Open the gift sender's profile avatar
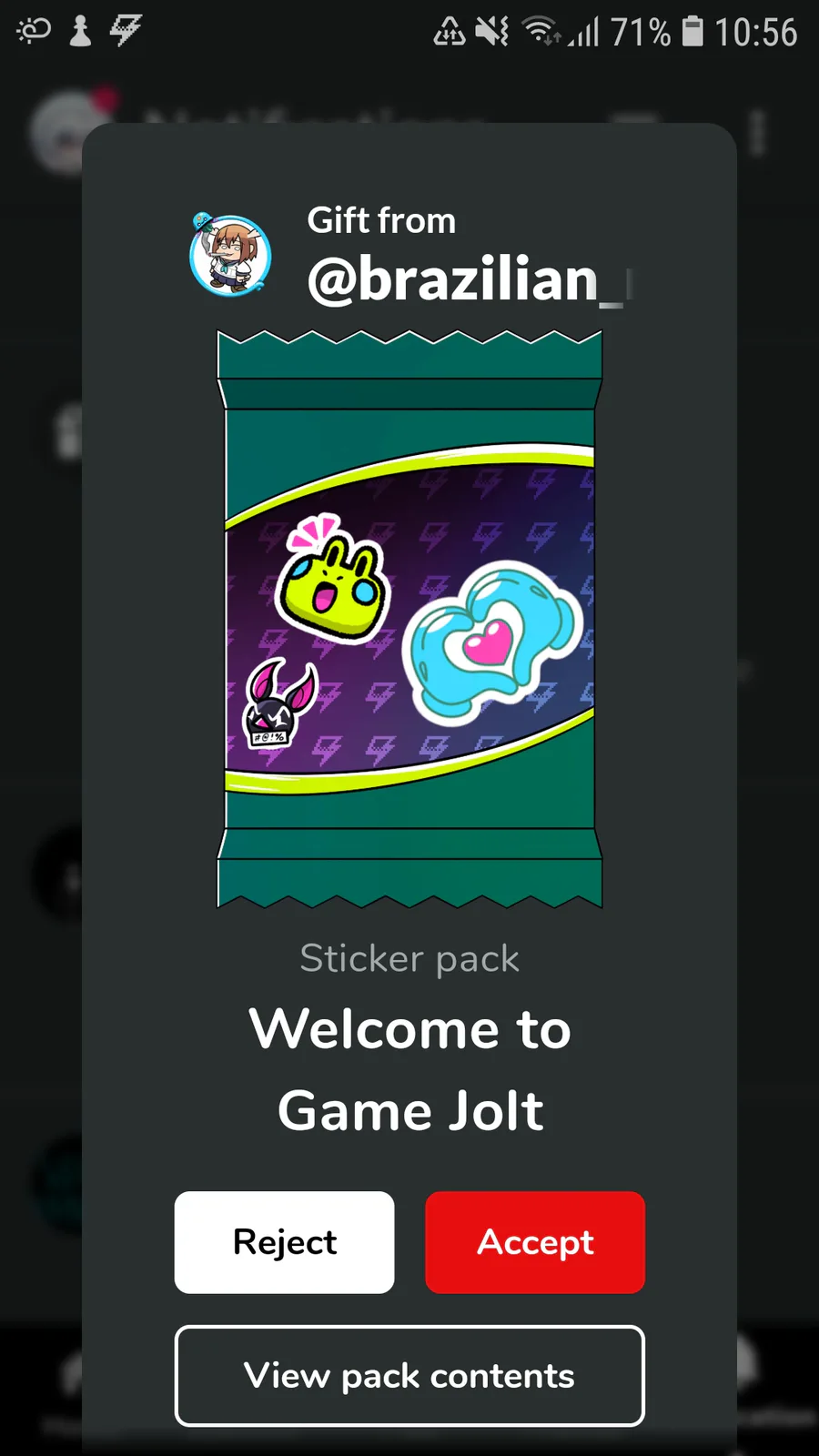Viewport: 819px width, 1456px height. coord(230,256)
